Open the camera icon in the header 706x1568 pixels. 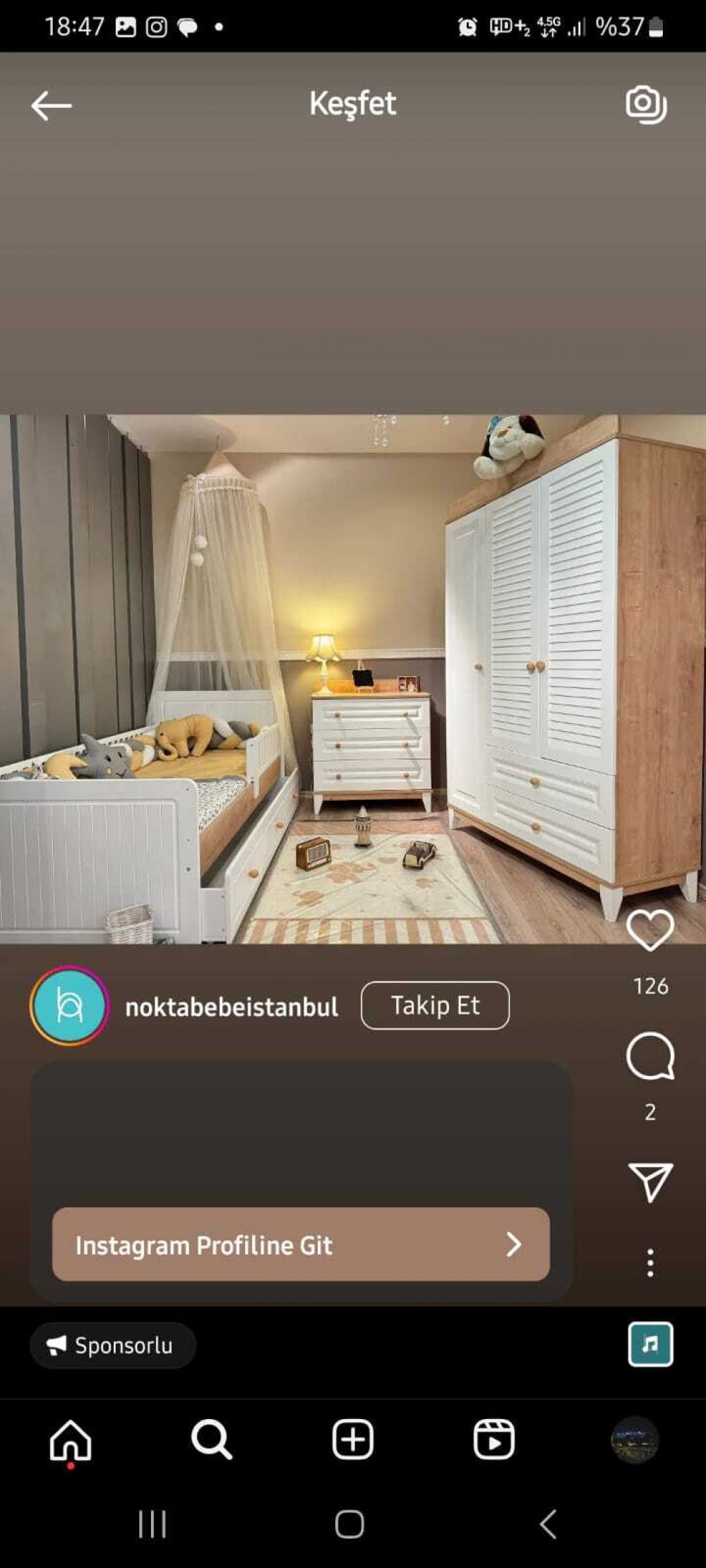click(646, 104)
